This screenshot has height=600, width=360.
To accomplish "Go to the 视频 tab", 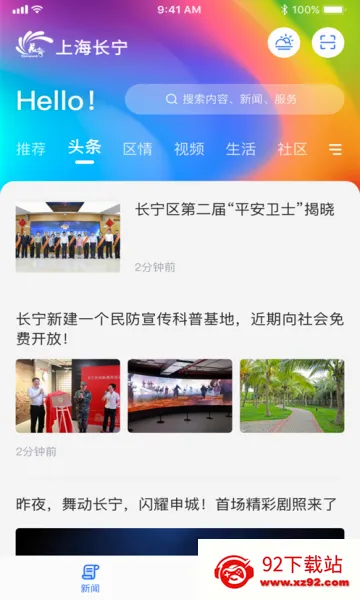I will tap(189, 149).
